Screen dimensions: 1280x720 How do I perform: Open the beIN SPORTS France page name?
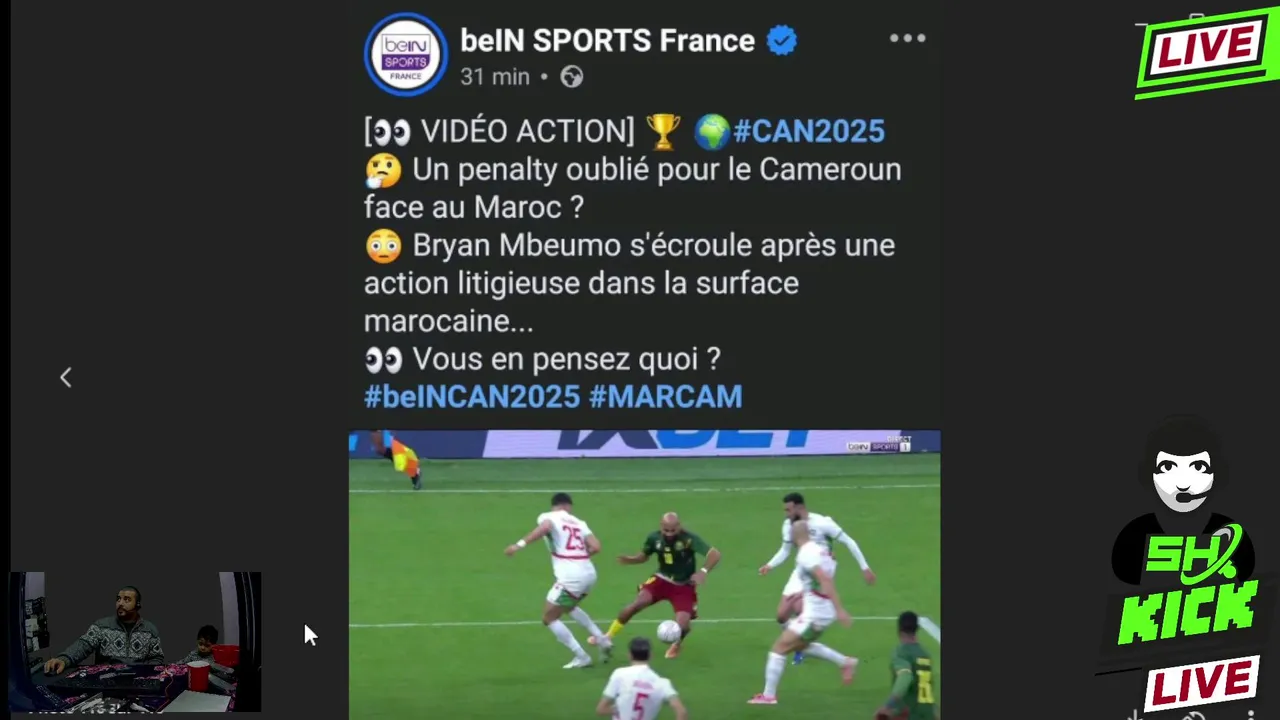[606, 41]
